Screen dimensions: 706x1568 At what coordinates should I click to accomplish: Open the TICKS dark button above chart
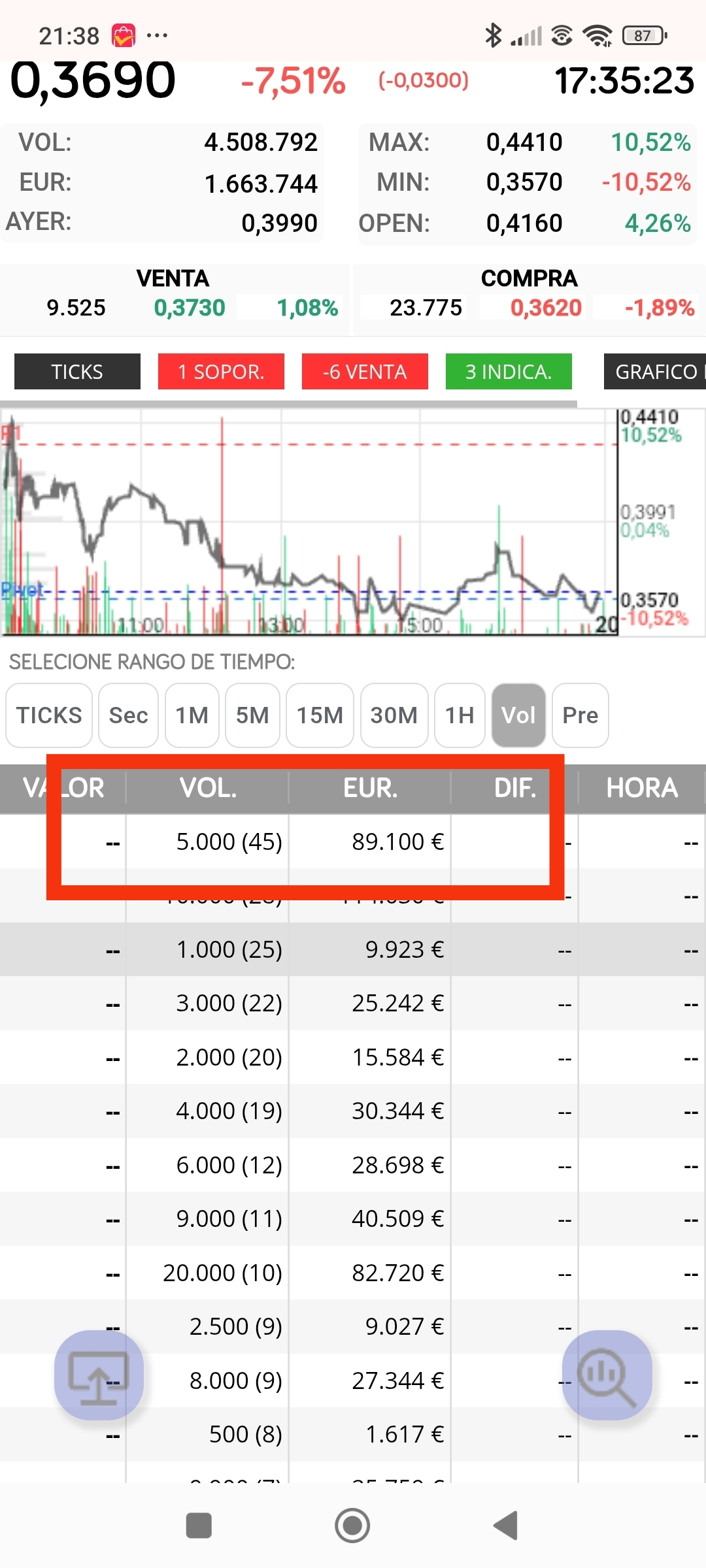77,372
